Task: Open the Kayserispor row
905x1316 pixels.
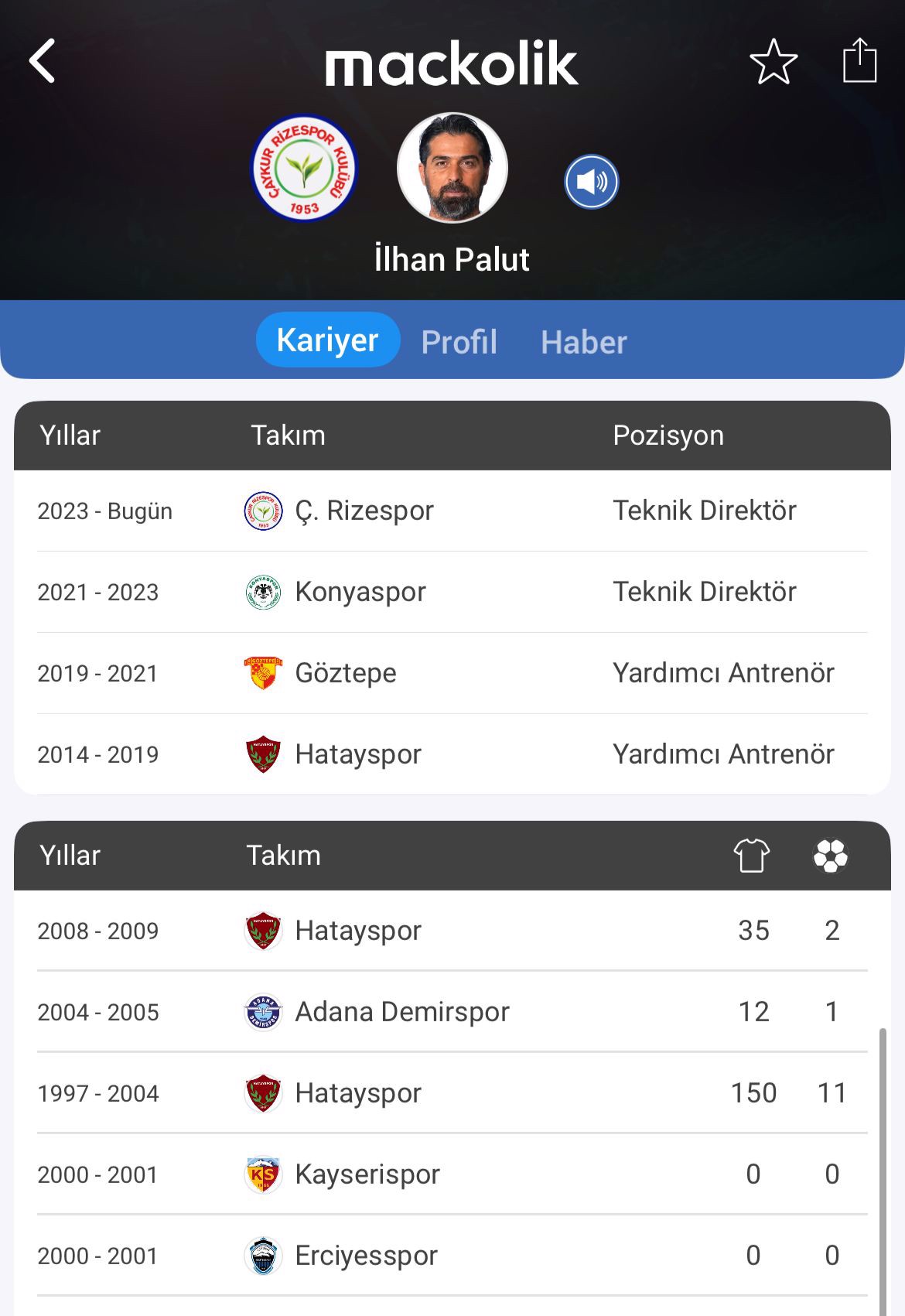Action: [367, 1174]
